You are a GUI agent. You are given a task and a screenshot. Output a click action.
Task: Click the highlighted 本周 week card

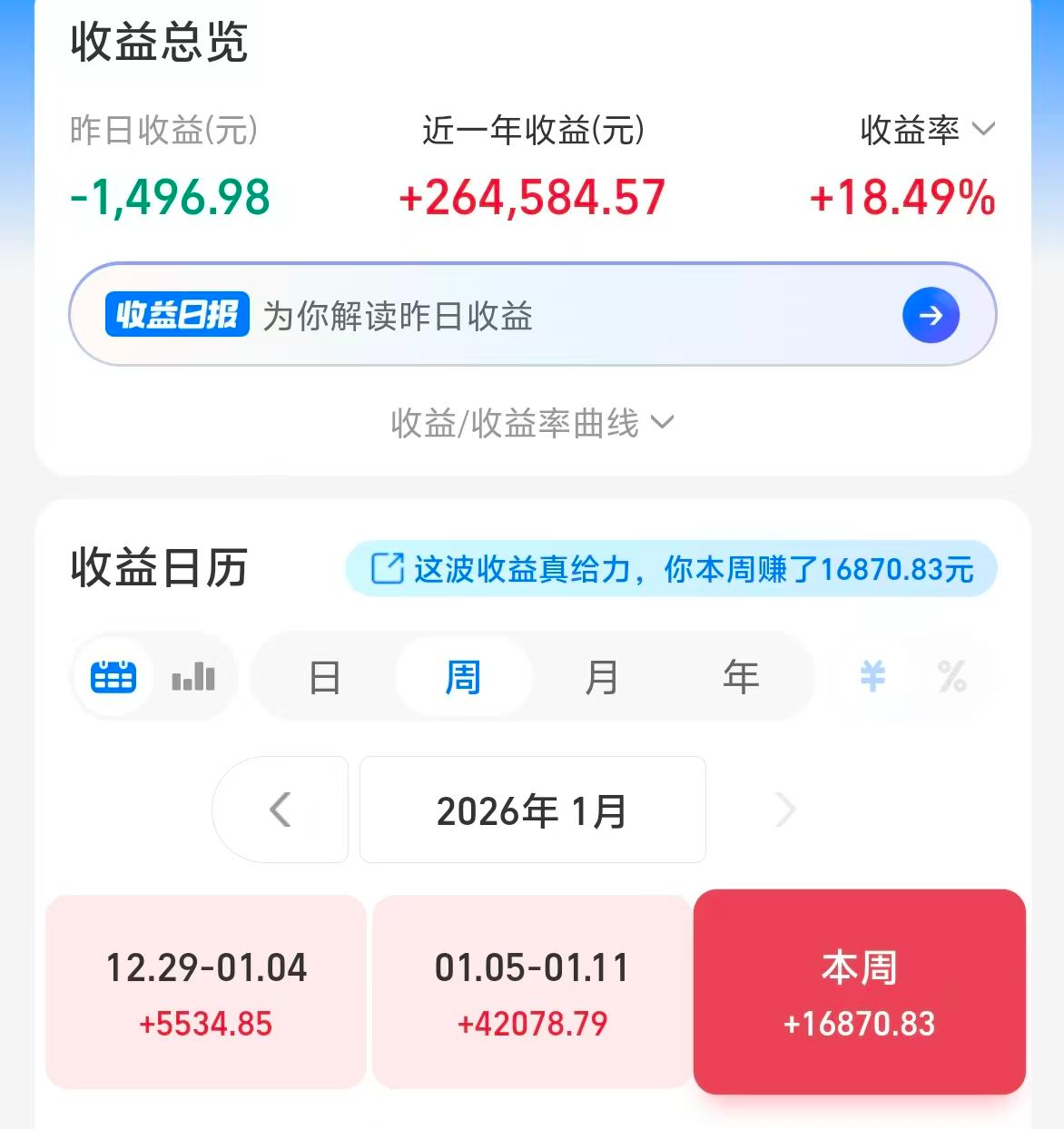[859, 992]
